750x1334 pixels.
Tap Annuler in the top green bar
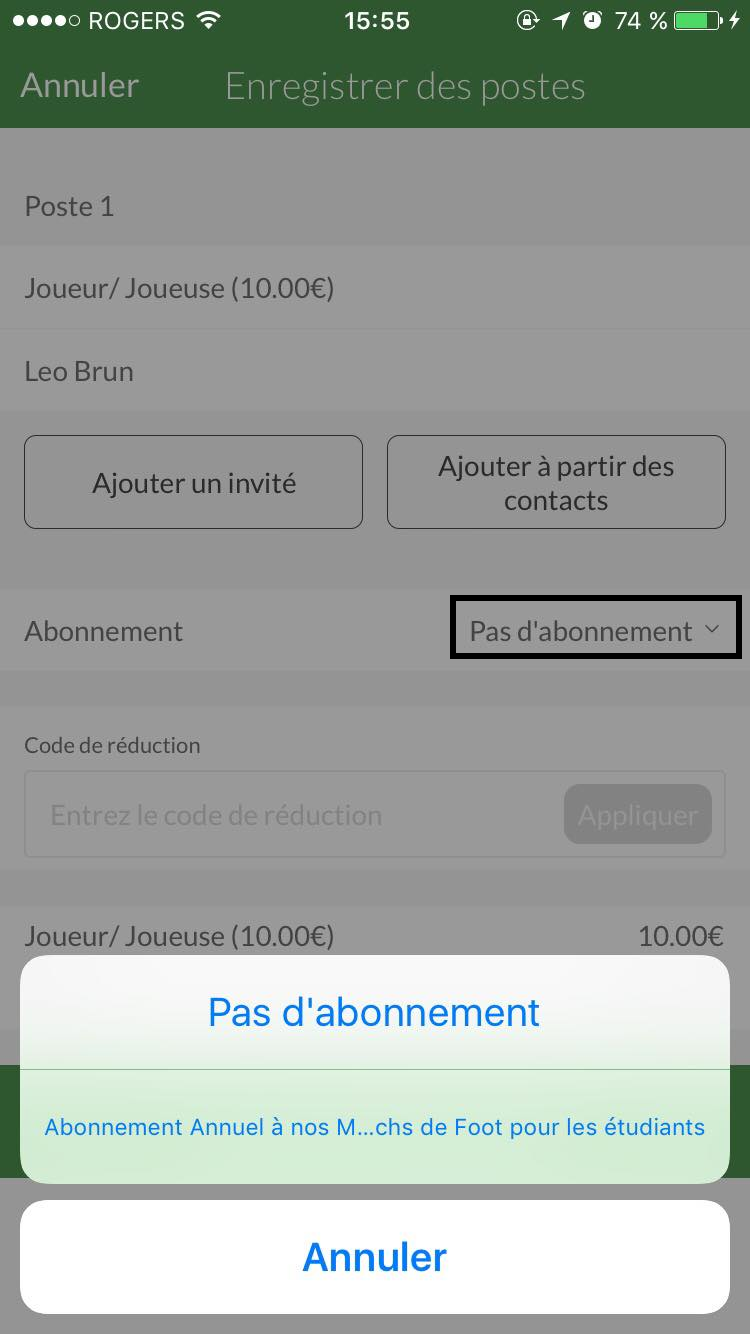click(80, 86)
